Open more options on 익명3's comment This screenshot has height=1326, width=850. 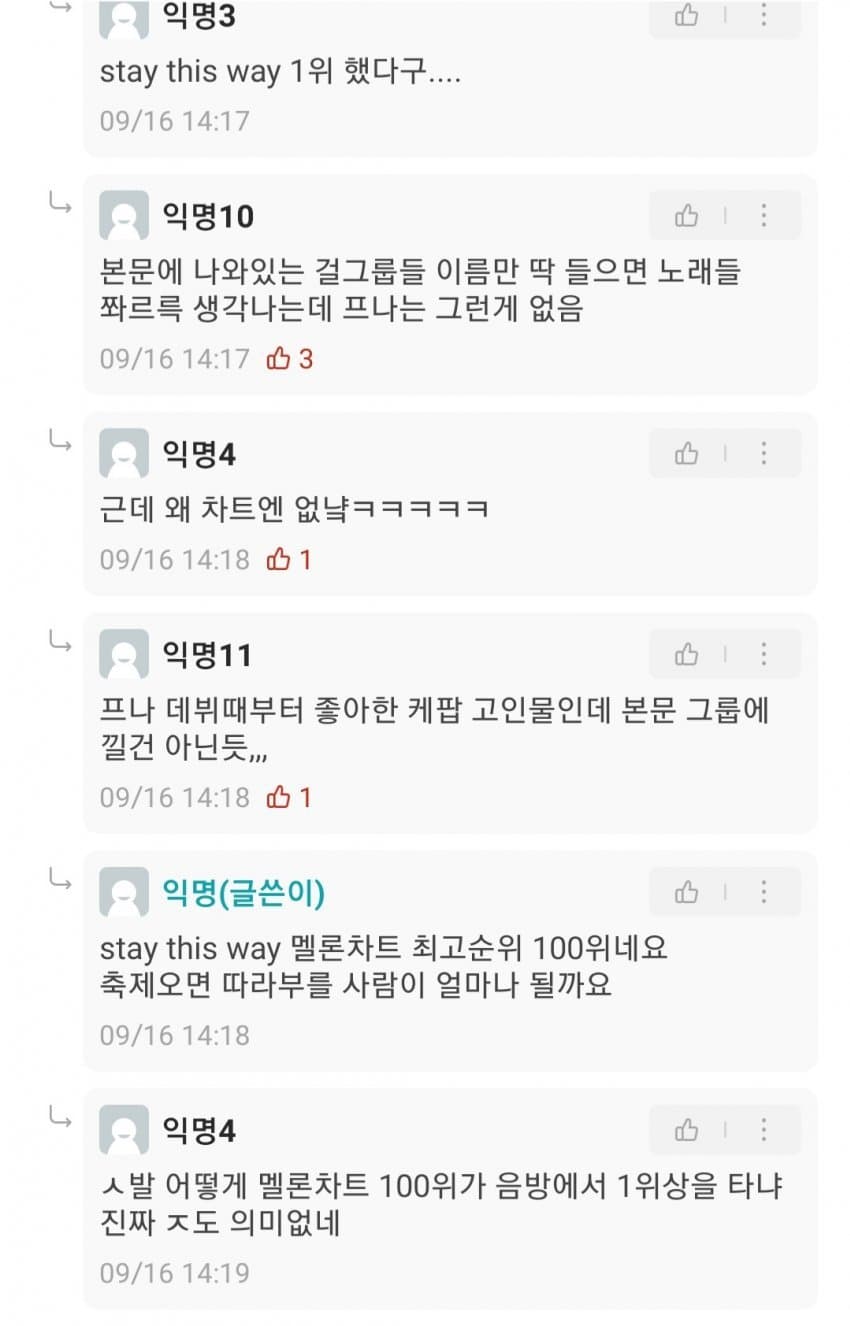(763, 15)
